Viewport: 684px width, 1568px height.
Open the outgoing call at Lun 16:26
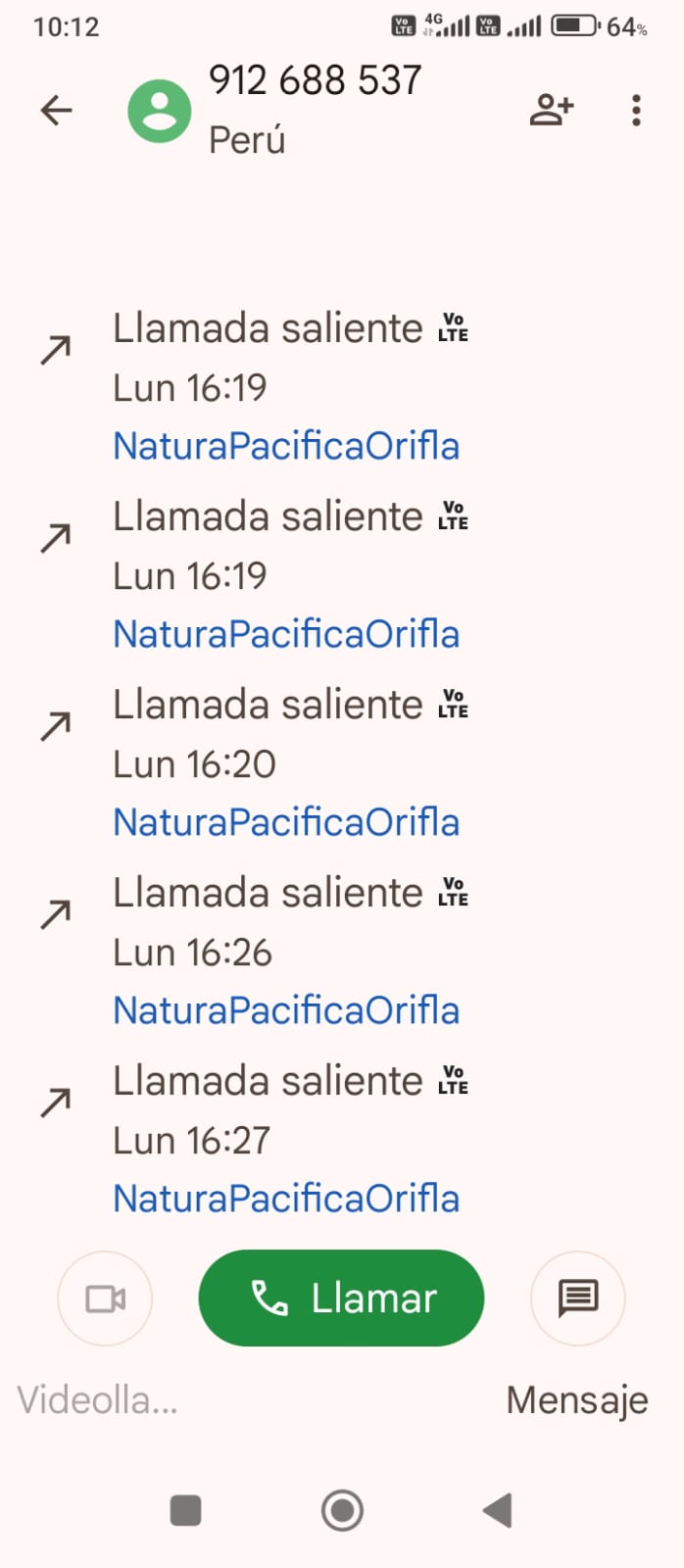(284, 951)
